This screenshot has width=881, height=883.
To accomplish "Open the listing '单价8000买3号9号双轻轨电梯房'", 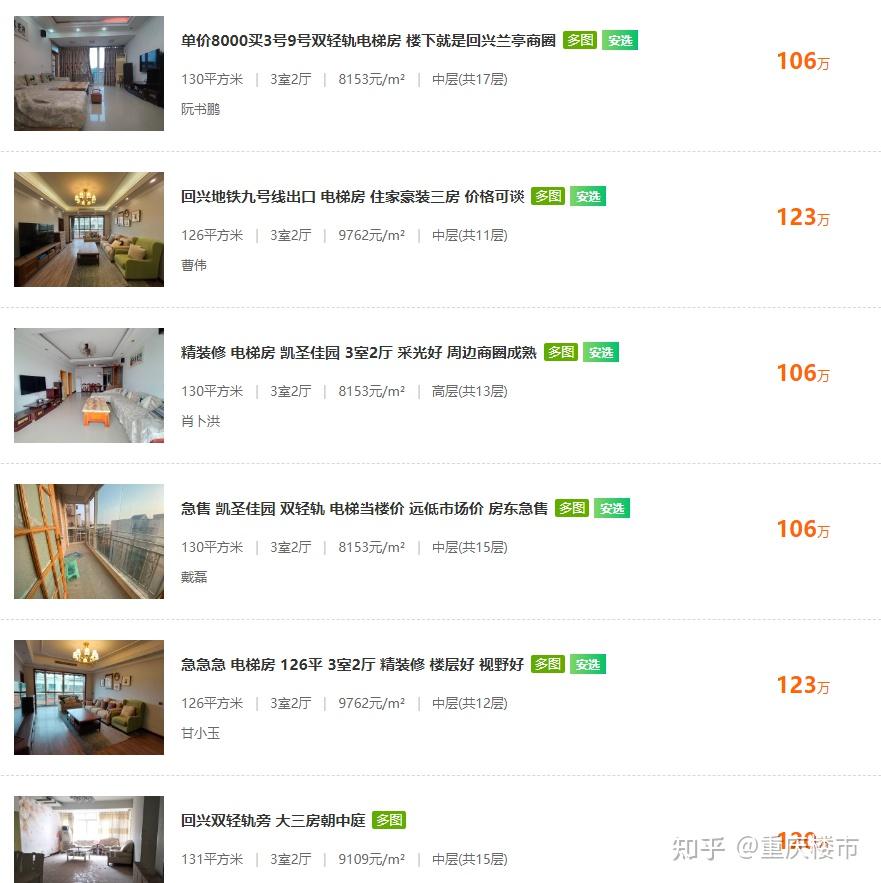I will coord(368,41).
